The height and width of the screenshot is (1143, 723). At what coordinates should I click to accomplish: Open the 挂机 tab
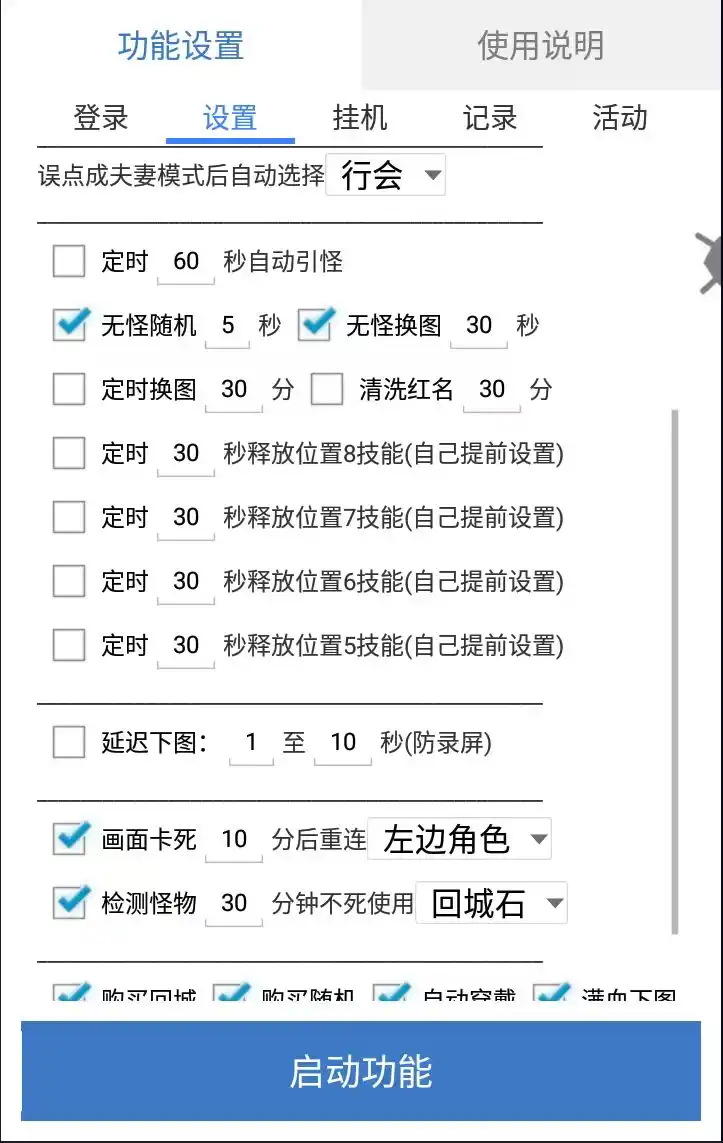pyautogui.click(x=360, y=118)
